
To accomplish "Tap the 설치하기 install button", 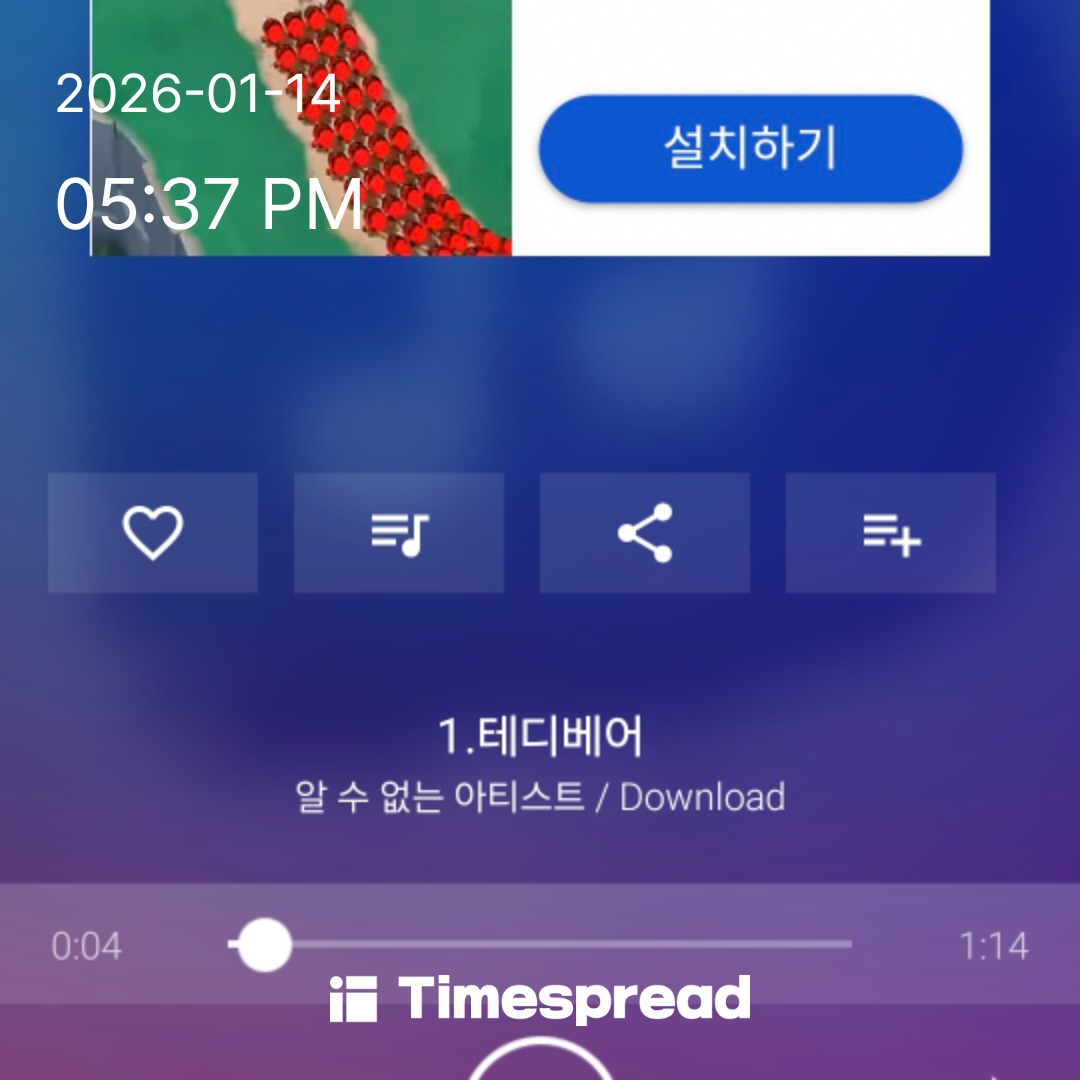I will coord(750,149).
